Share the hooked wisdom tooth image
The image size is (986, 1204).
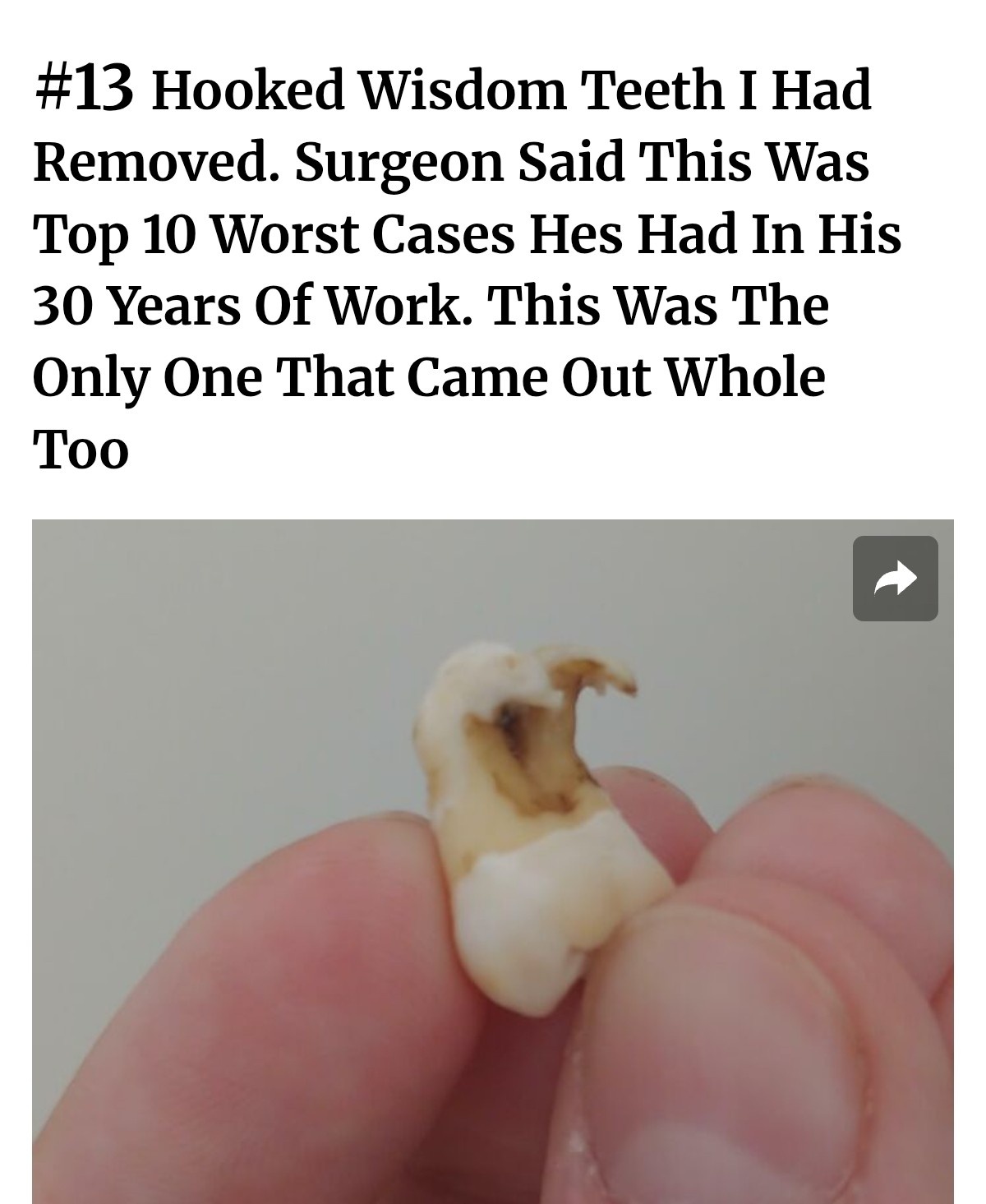pyautogui.click(x=895, y=579)
